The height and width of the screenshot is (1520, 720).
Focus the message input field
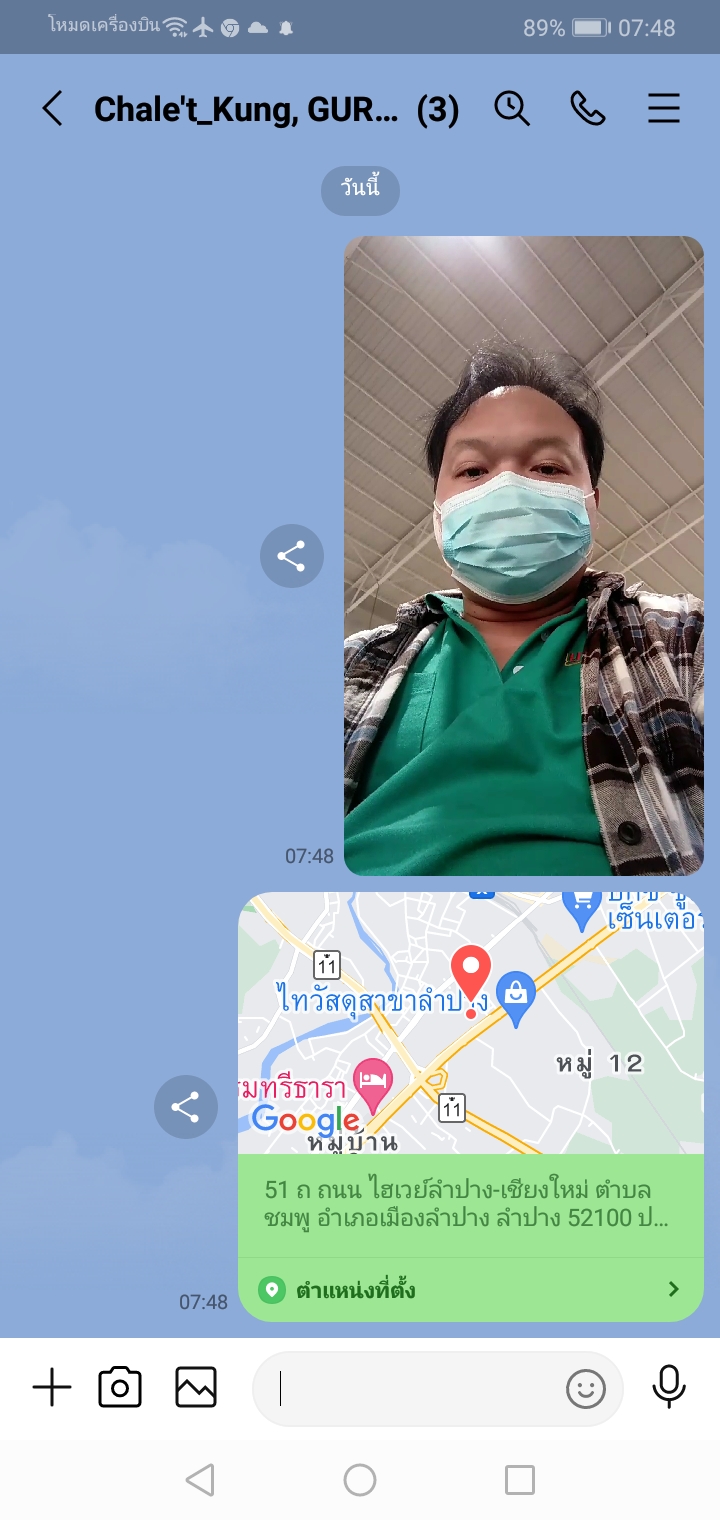click(x=410, y=1388)
